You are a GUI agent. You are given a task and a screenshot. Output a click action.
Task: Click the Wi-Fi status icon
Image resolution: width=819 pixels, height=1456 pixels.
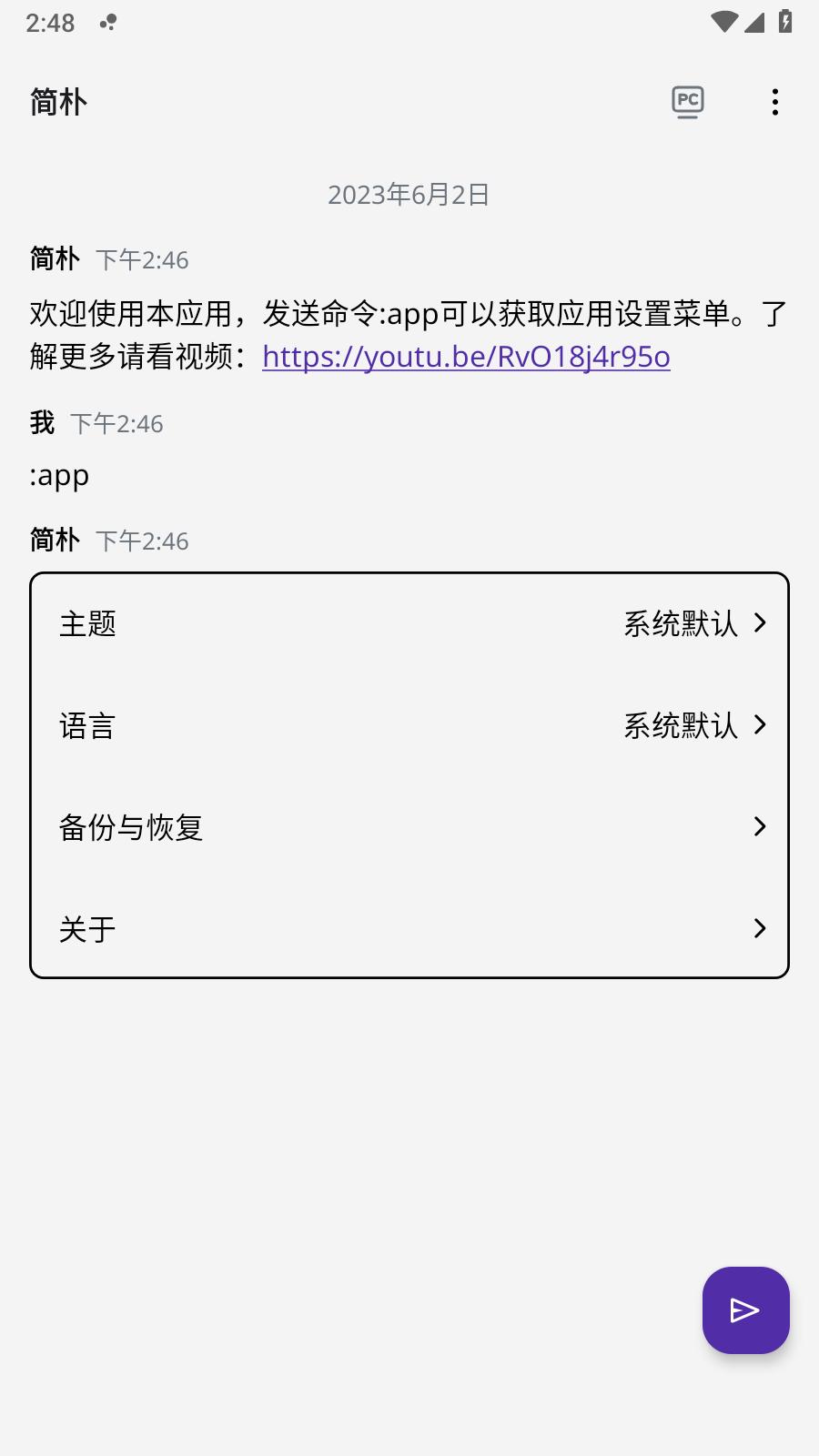click(723, 23)
